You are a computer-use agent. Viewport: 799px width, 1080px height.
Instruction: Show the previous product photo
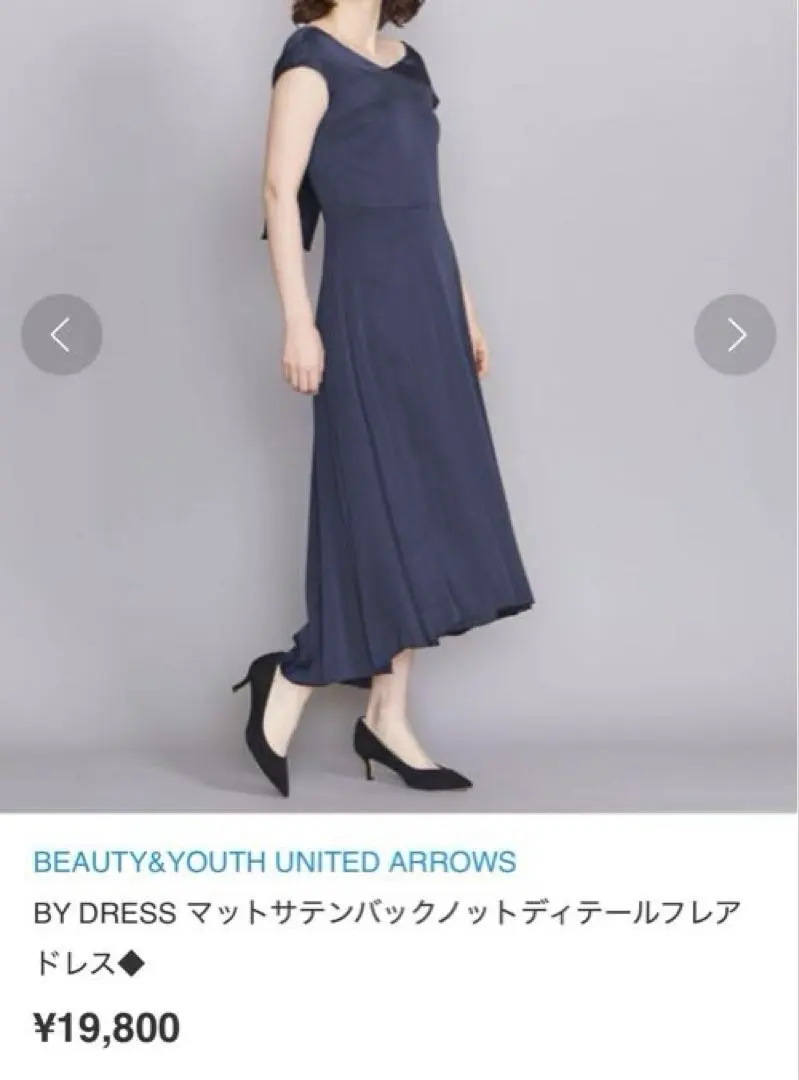point(61,335)
